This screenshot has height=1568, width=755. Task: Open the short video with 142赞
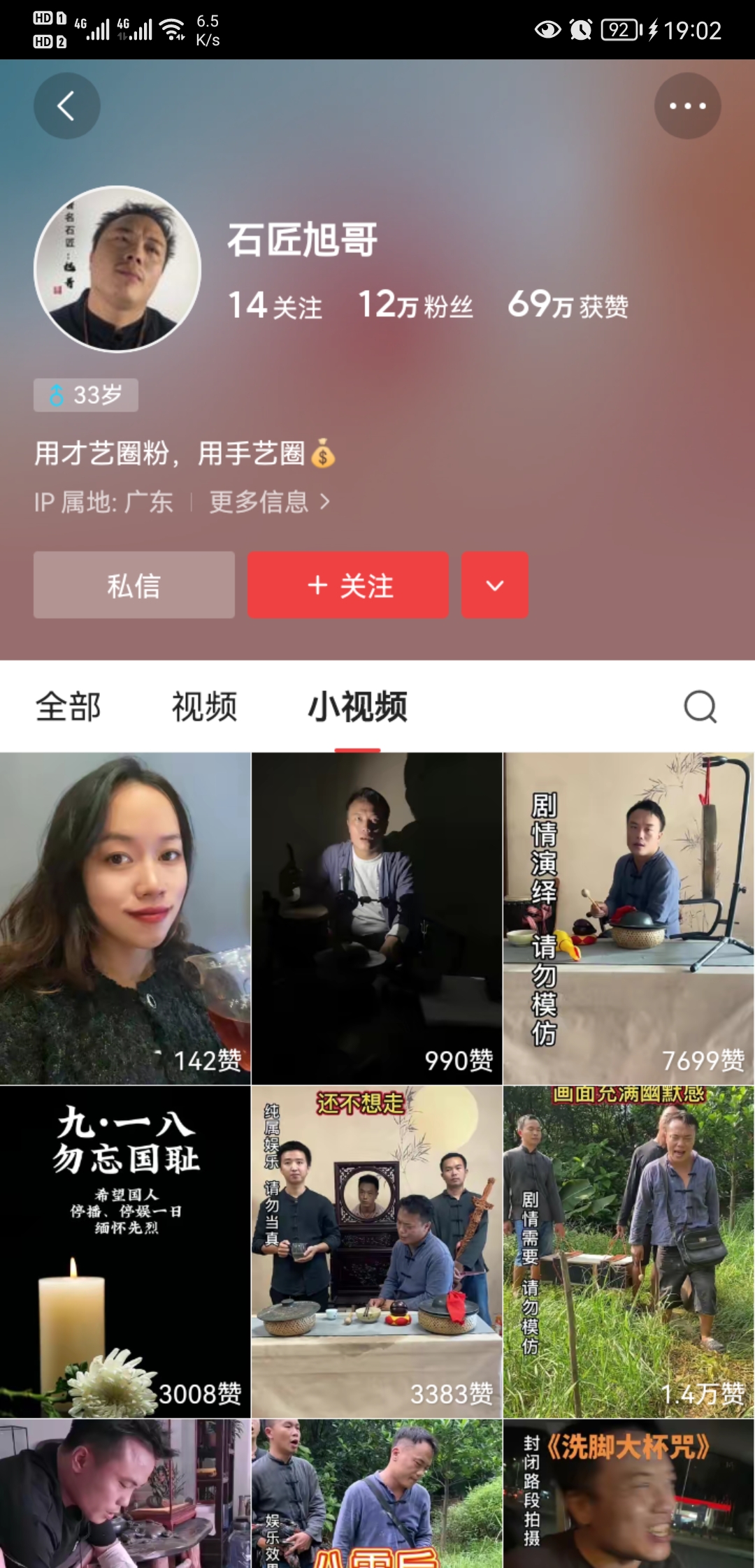[125, 918]
